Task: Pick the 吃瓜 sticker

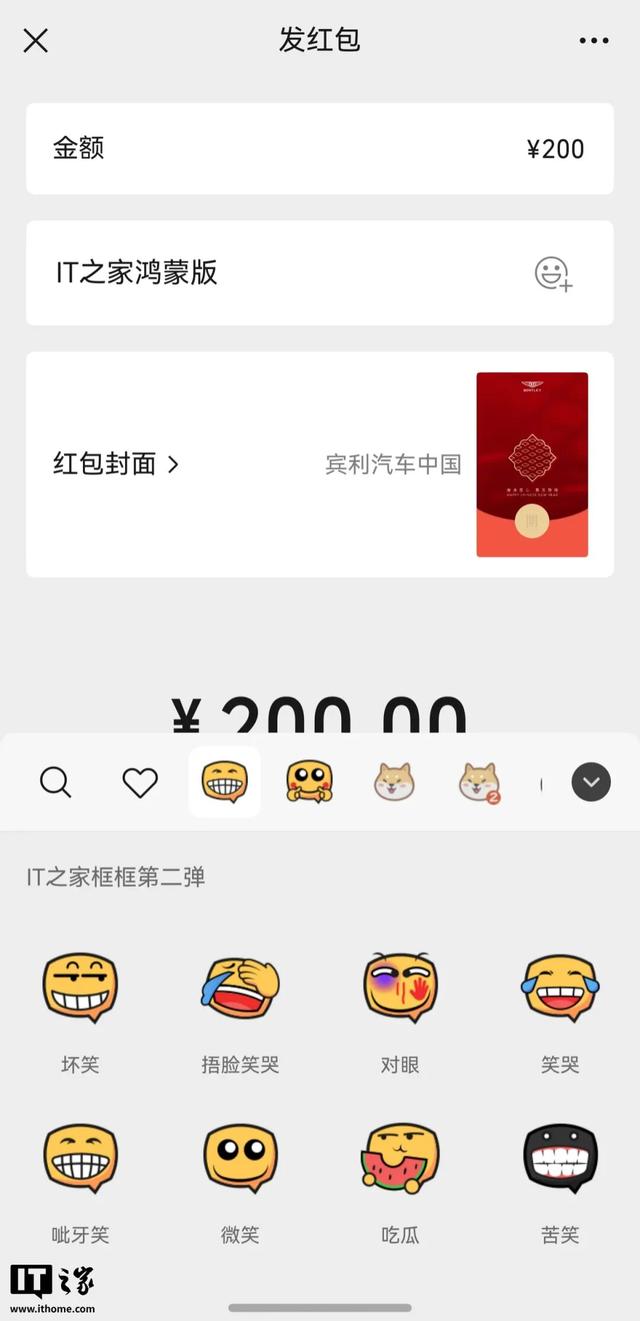Action: (400, 1158)
